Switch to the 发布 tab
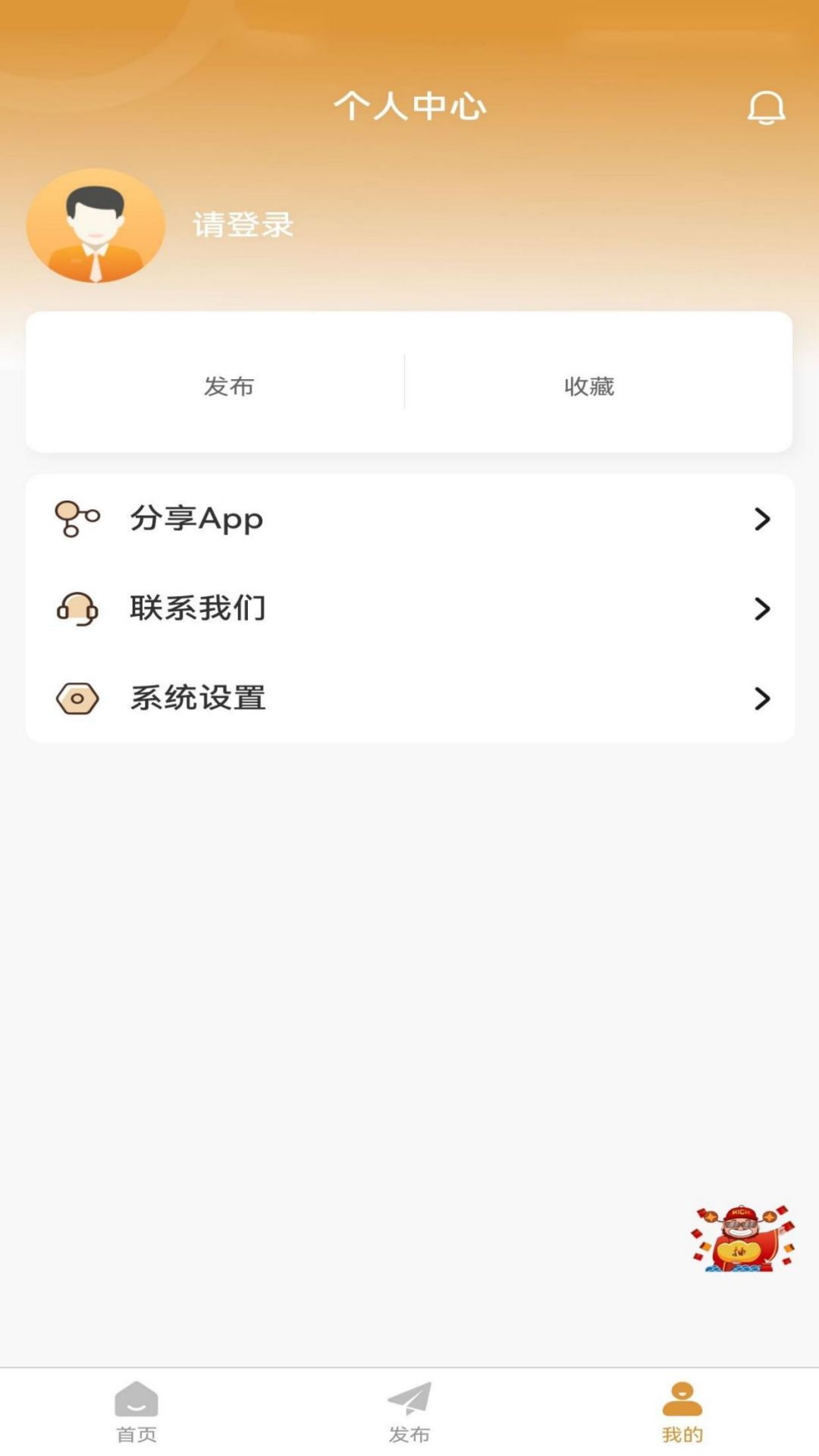The width and height of the screenshot is (819, 1456). (x=227, y=386)
